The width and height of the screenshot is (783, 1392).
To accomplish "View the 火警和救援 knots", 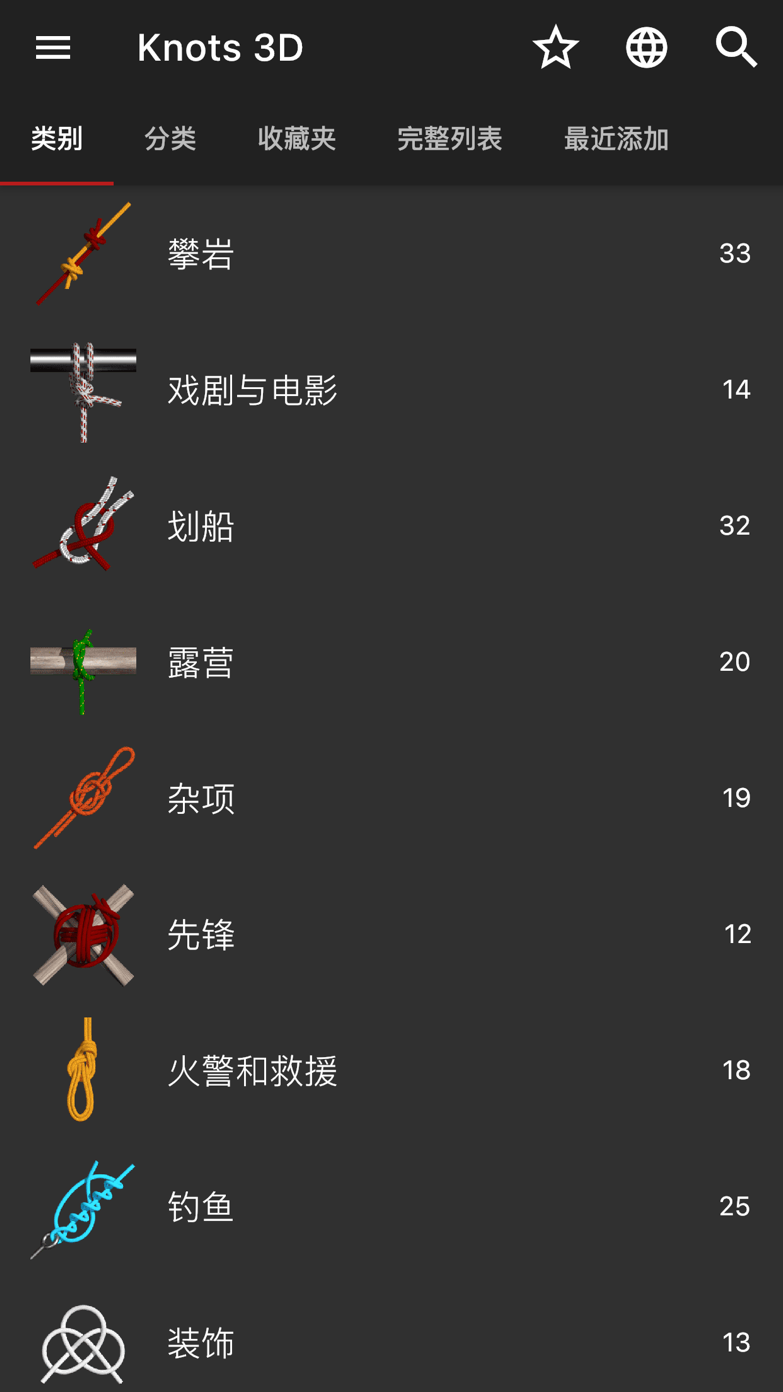I will [391, 1070].
